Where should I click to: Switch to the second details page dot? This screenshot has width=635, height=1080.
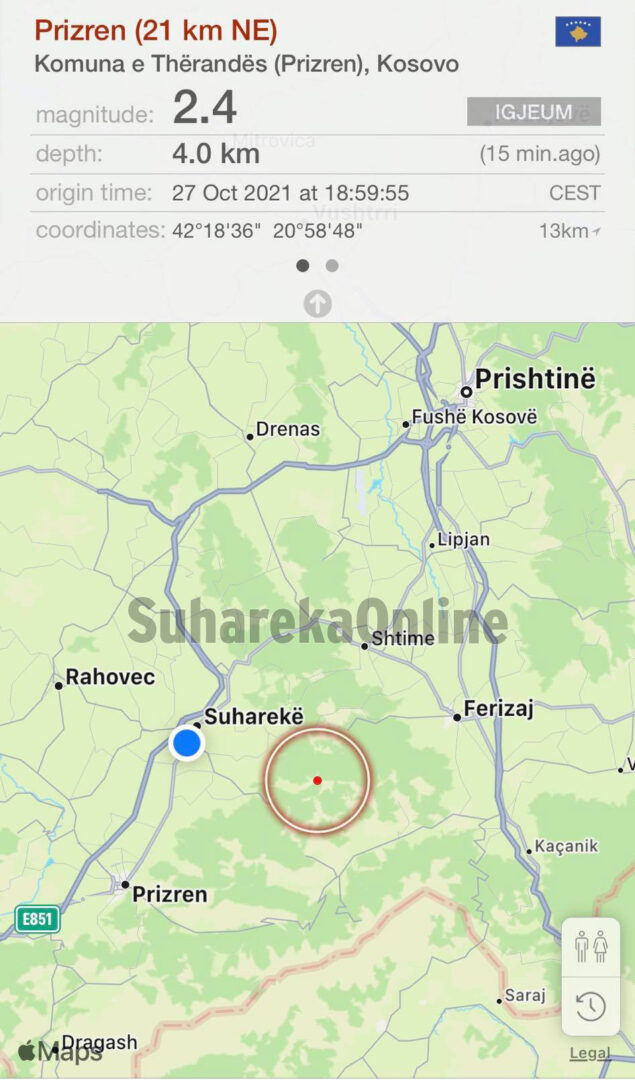[332, 266]
